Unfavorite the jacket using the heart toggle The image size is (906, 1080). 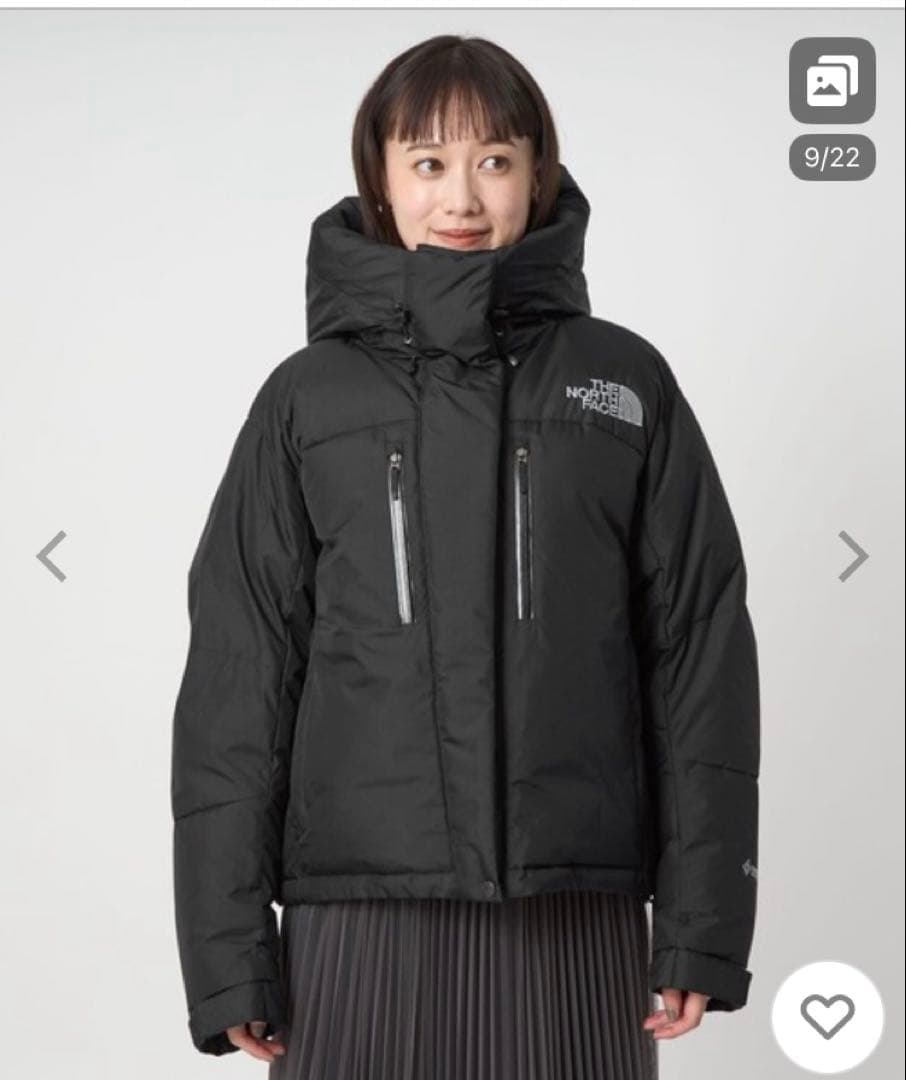[827, 1018]
